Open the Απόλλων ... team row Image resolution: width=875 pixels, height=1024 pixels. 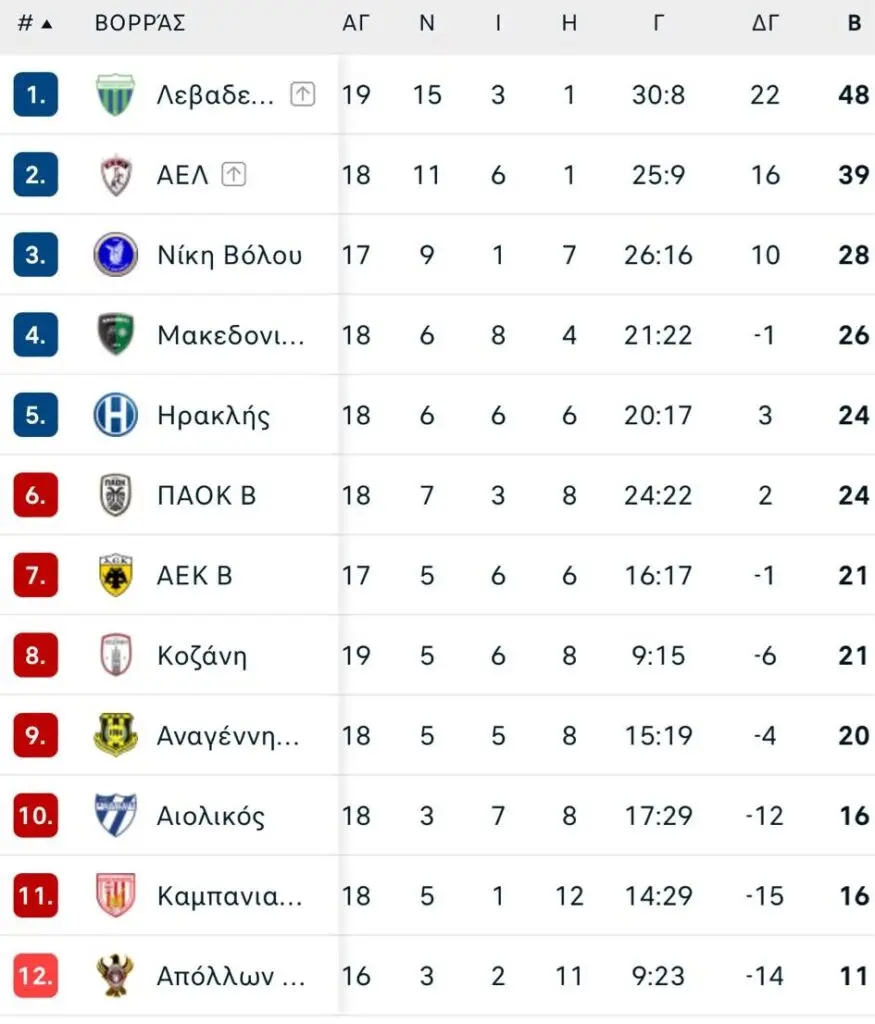pyautogui.click(x=230, y=976)
